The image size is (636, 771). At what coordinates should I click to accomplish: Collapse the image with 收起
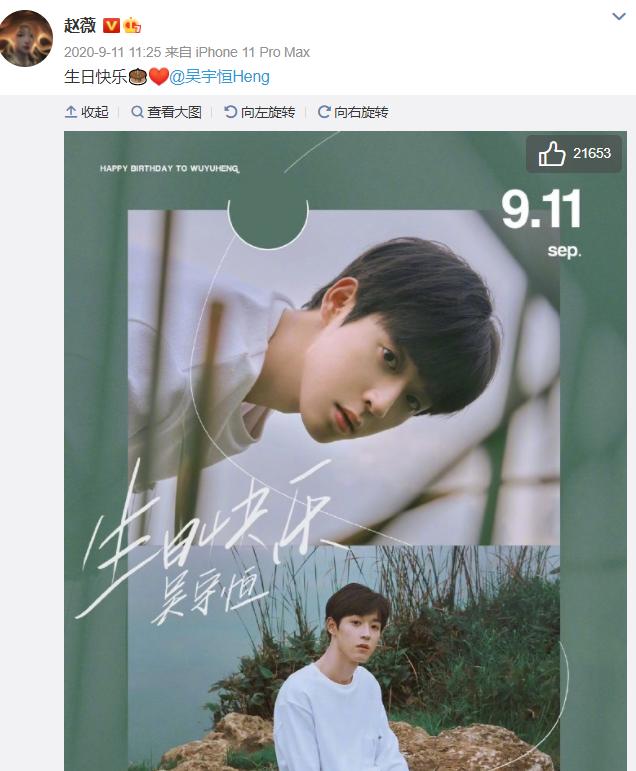point(87,112)
